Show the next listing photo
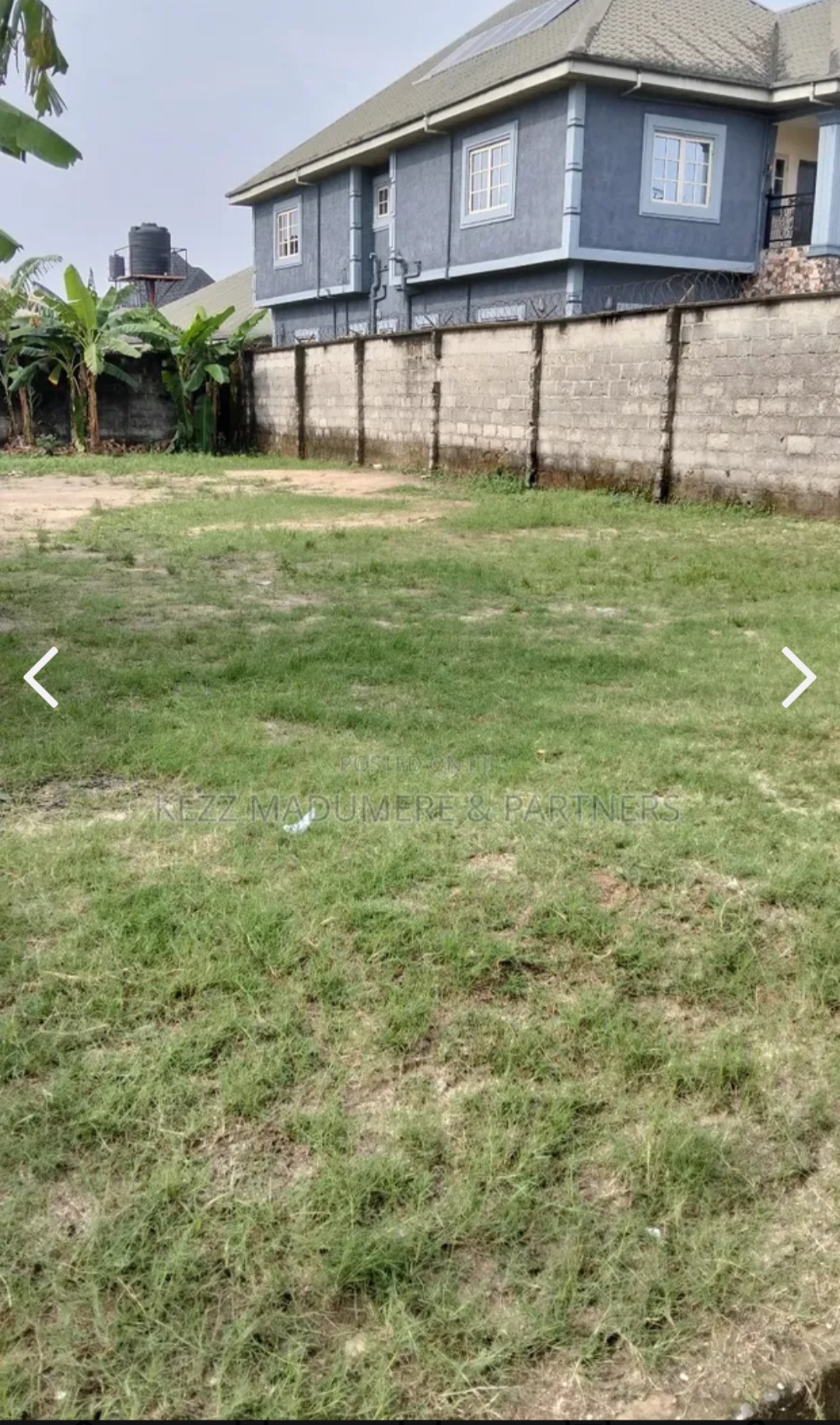 pyautogui.click(x=798, y=677)
